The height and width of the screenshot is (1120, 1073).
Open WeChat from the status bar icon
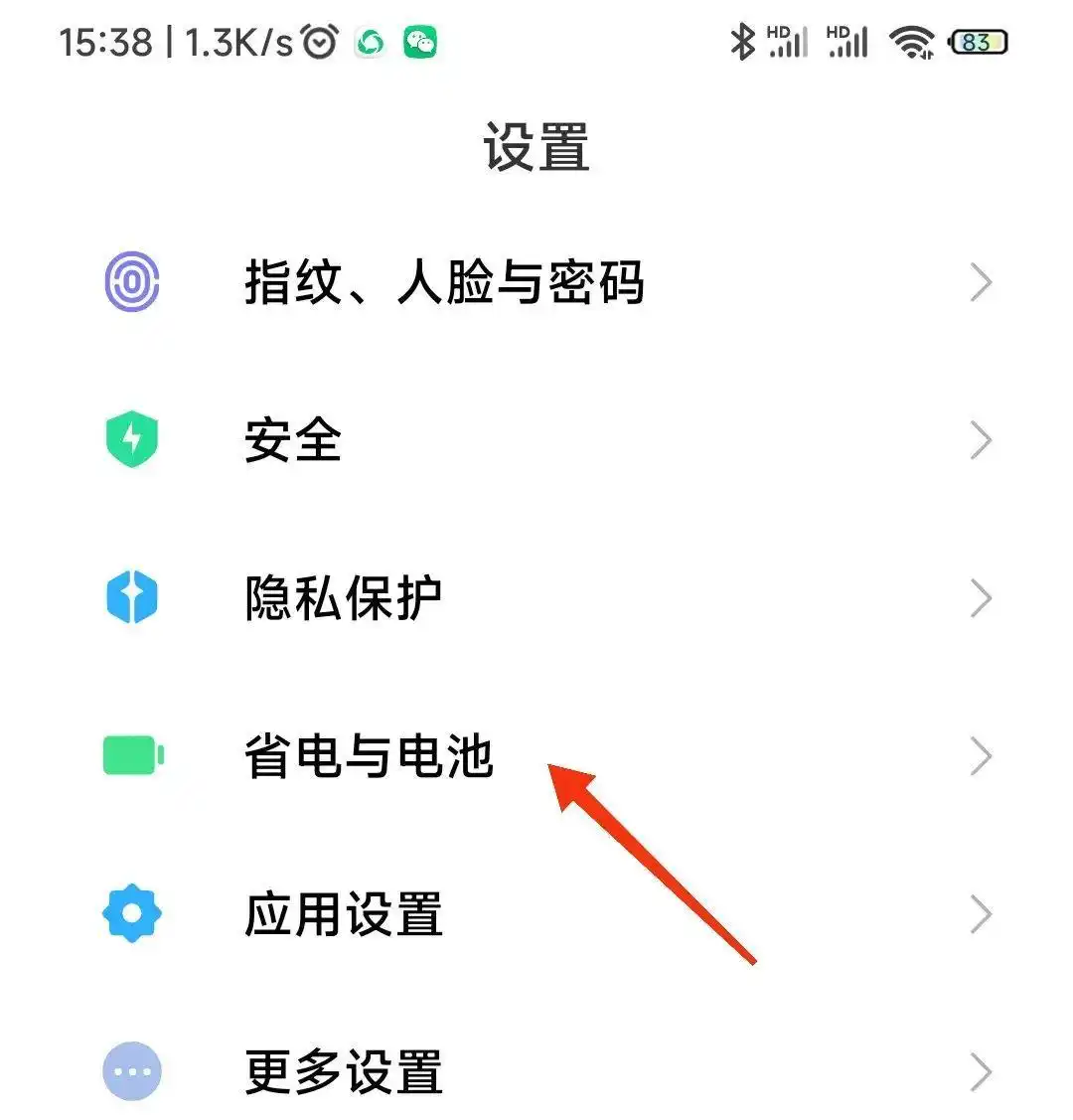[x=420, y=43]
